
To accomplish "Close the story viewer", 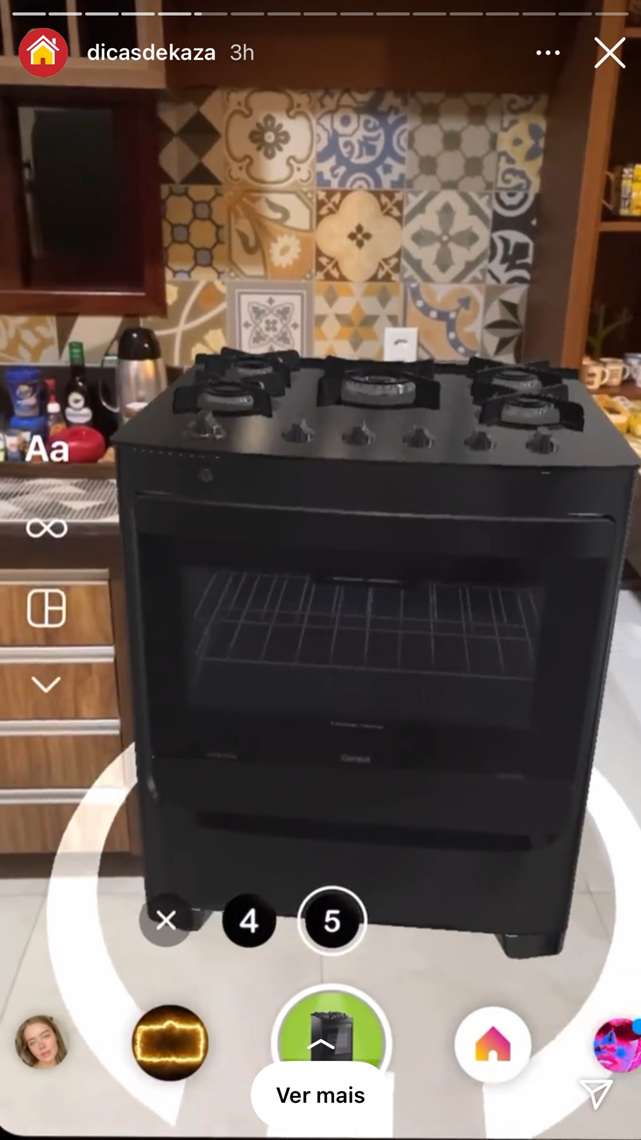I will 609,53.
